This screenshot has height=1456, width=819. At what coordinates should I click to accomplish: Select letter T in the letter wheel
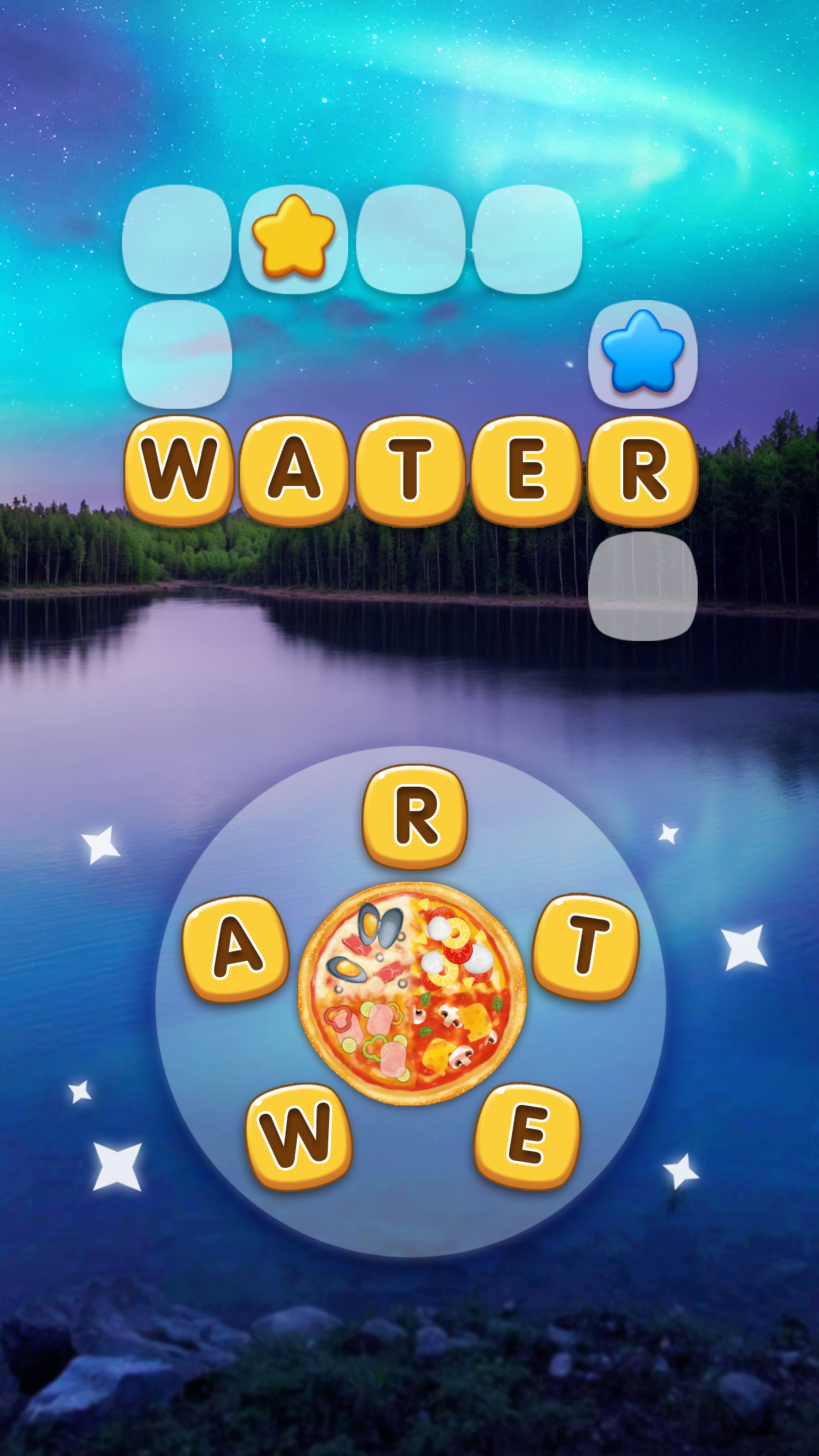click(586, 946)
